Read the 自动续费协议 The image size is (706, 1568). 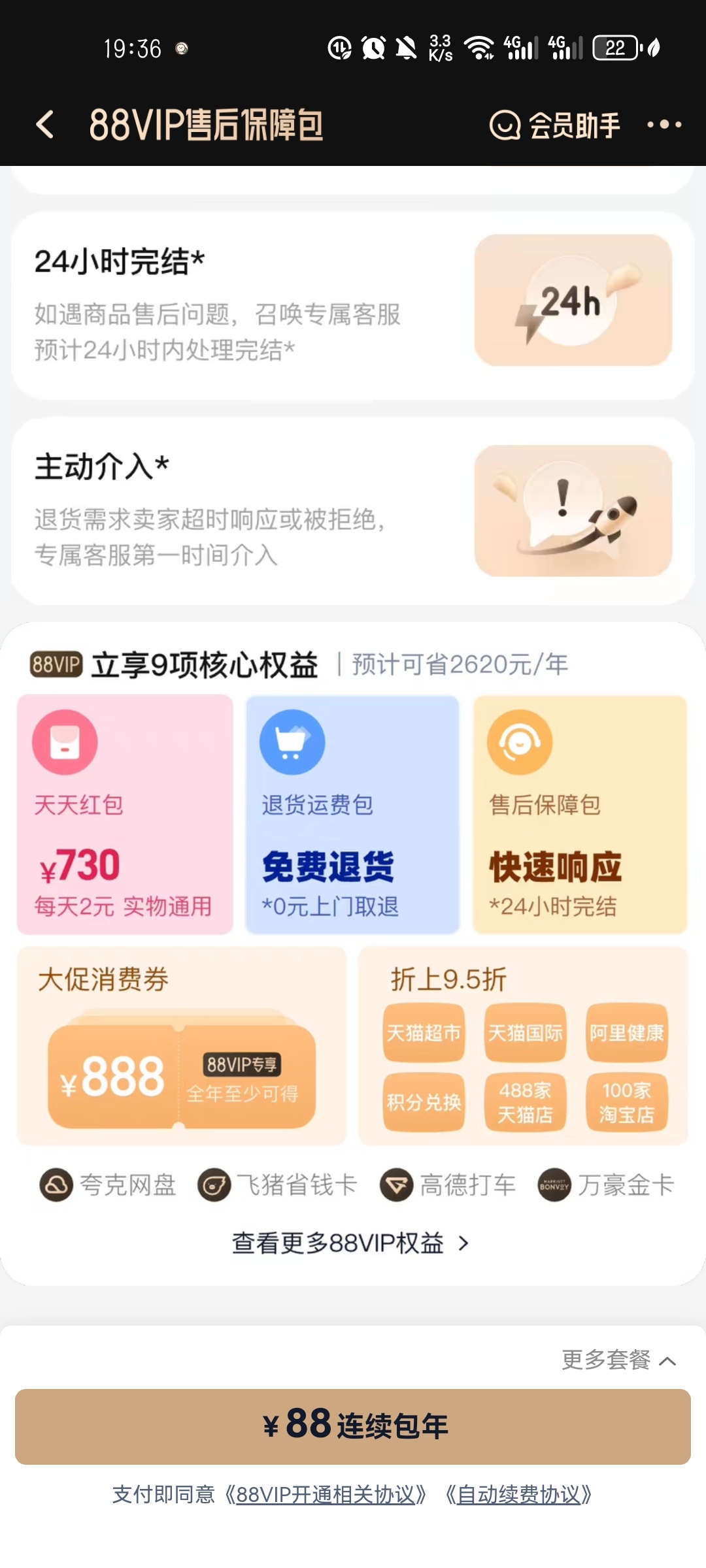coord(519,1495)
